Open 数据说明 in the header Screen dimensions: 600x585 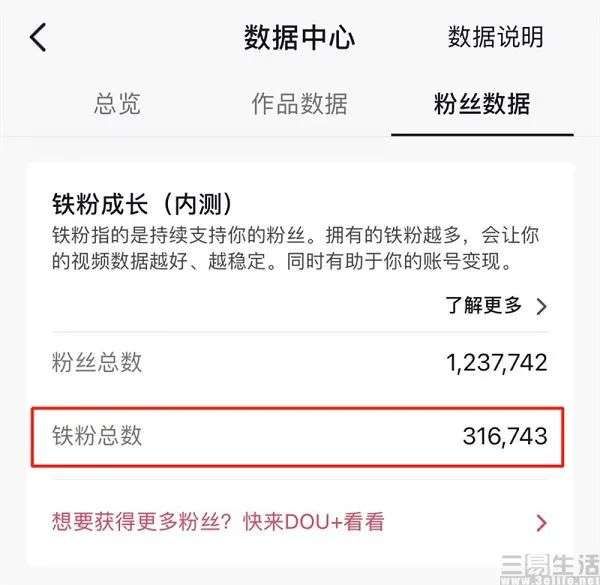tap(495, 38)
